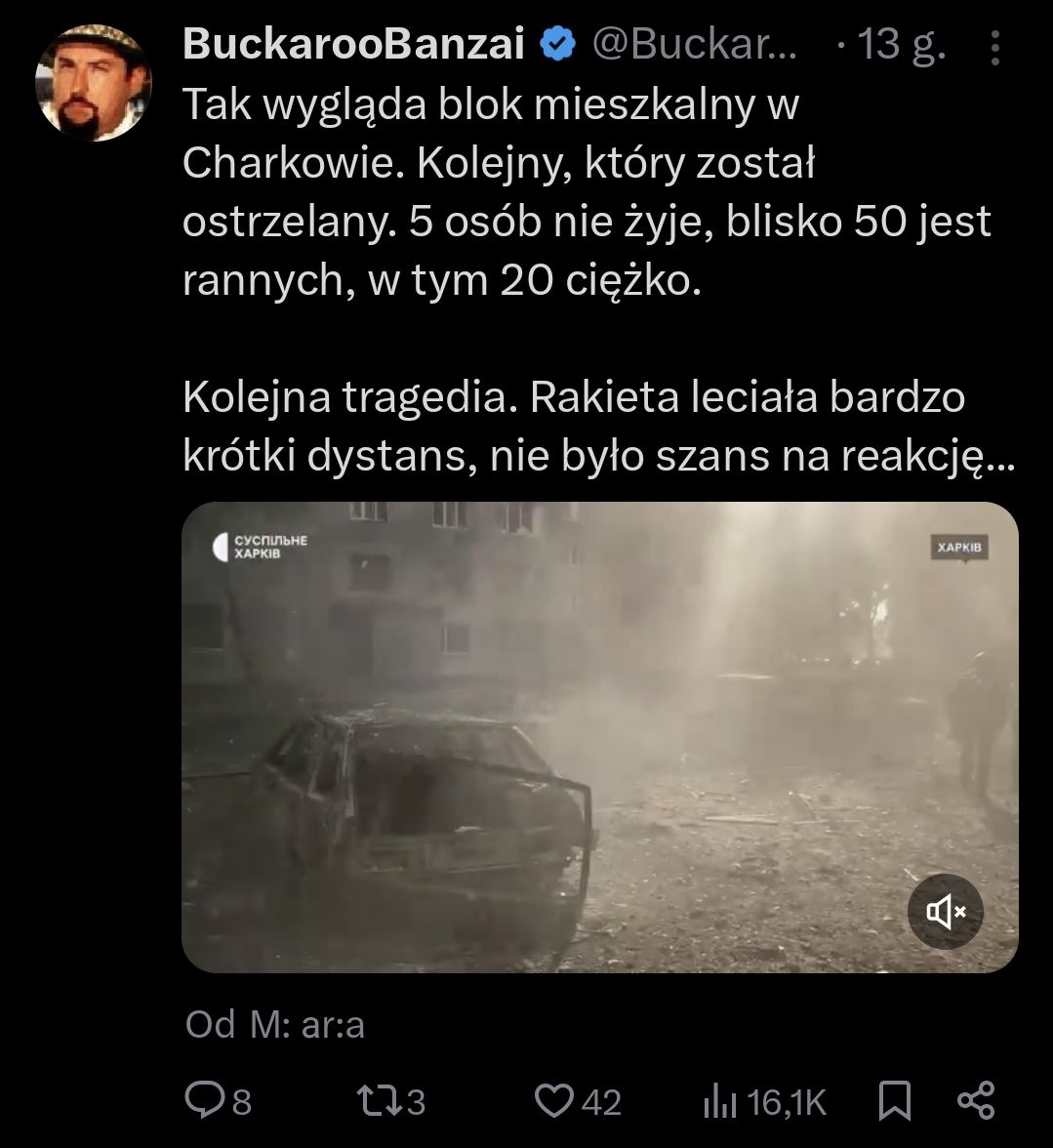This screenshot has width=1053, height=1148.
Task: Unmute the video sound
Action: 946,912
